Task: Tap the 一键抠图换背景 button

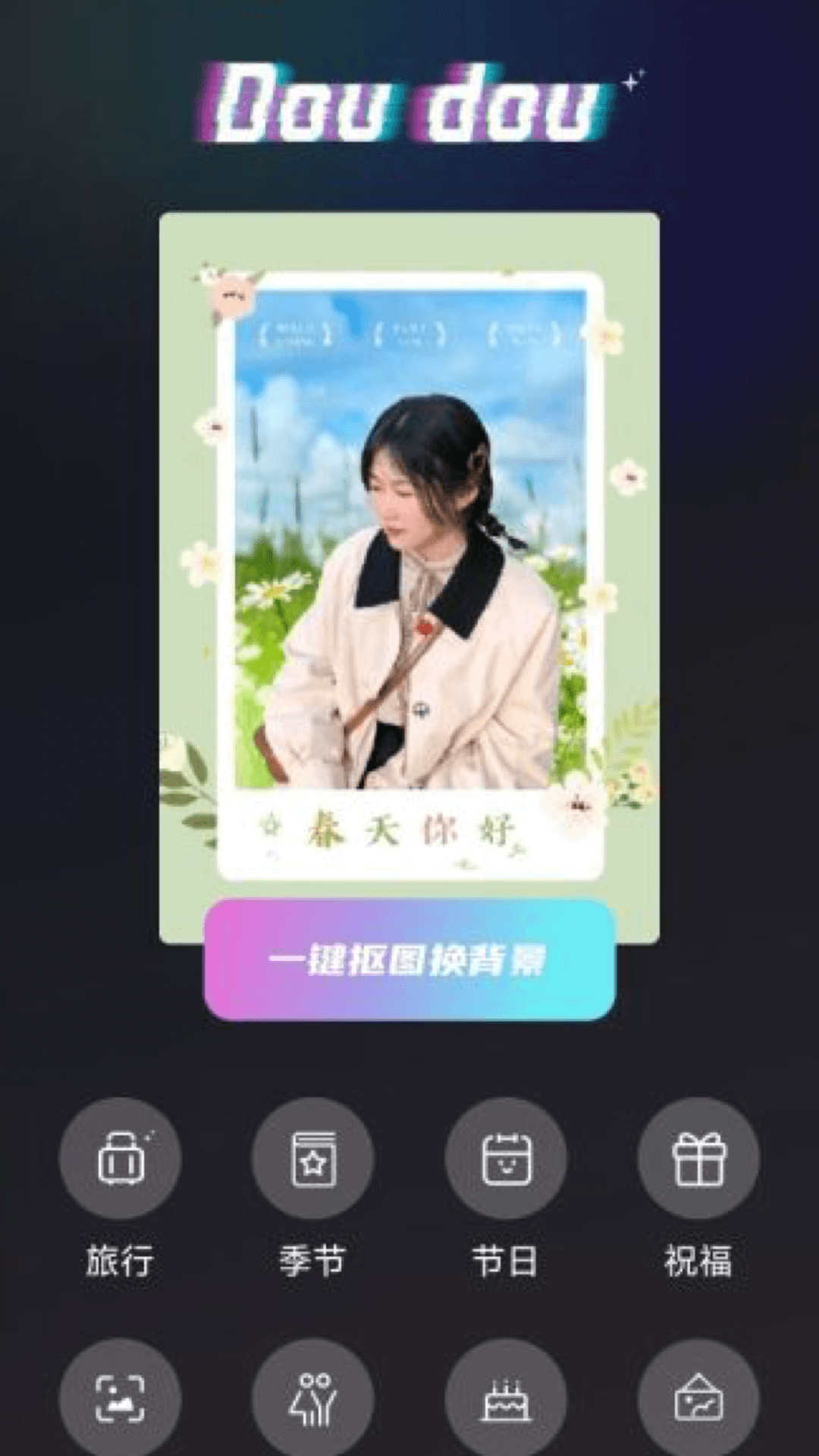Action: pyautogui.click(x=409, y=960)
